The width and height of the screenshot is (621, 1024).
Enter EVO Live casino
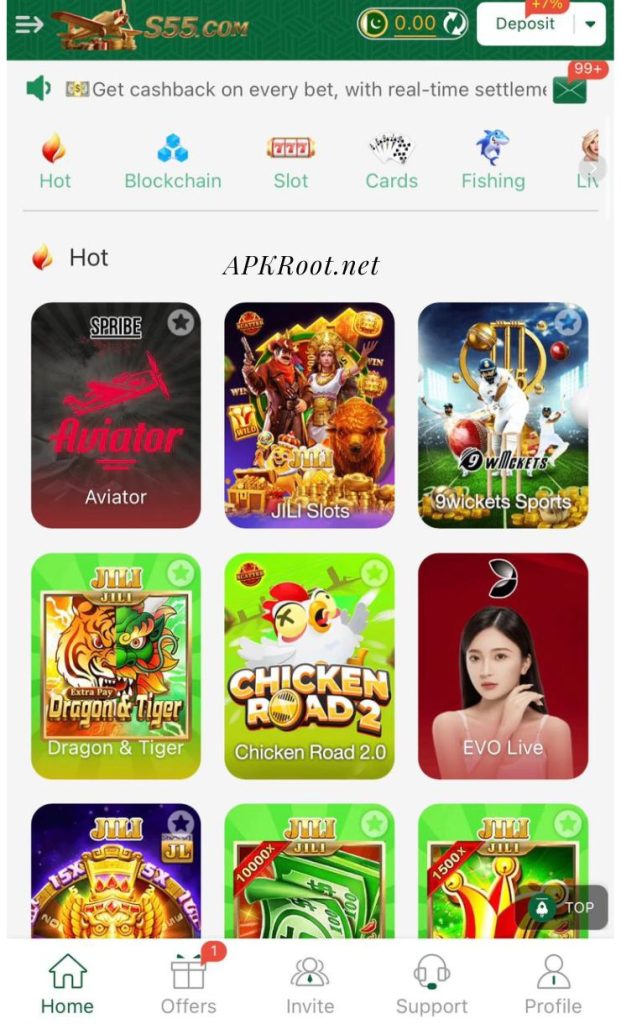(503, 665)
